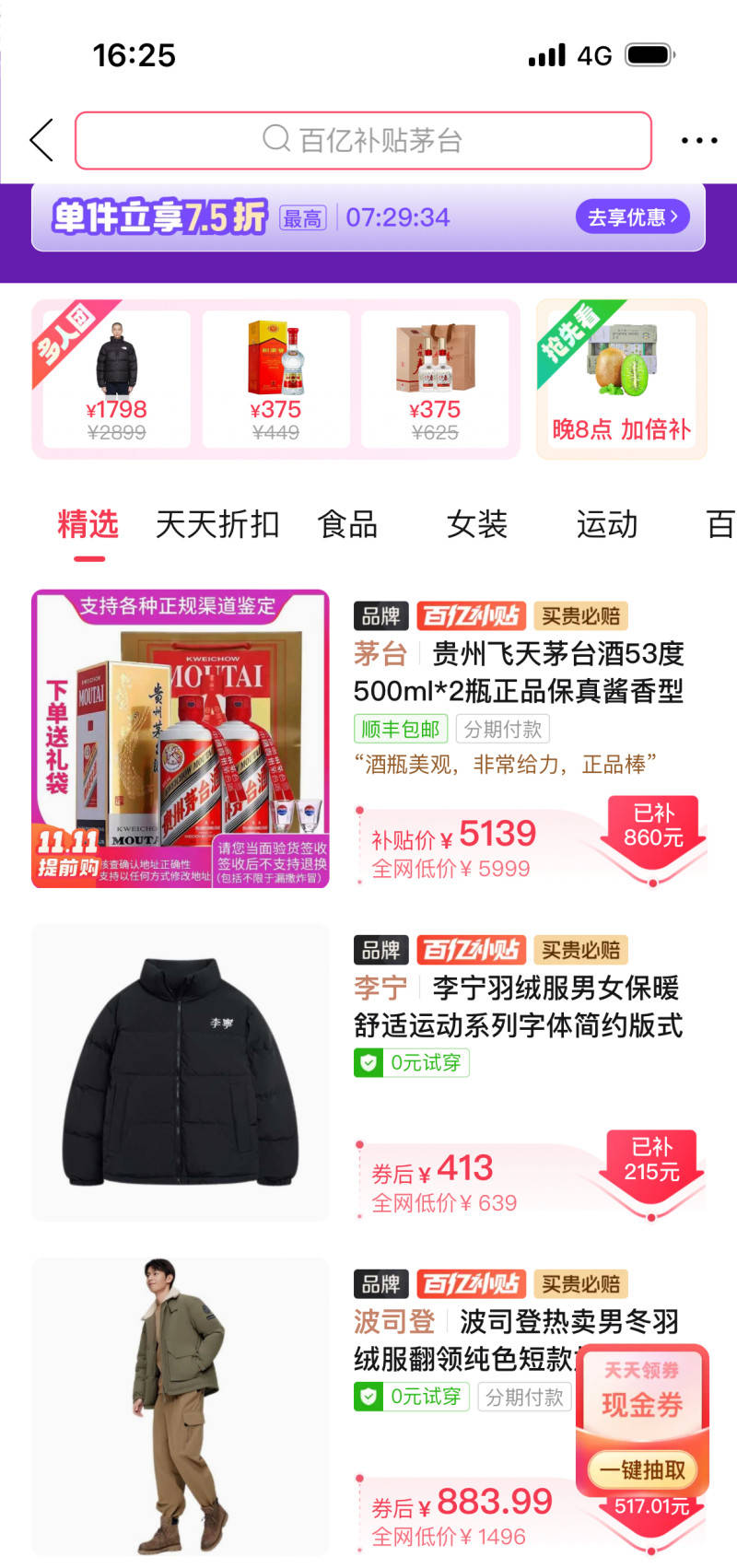Open the 晚8点 加倍补 preview card
Screen dimensions: 737x1568
tap(621, 379)
